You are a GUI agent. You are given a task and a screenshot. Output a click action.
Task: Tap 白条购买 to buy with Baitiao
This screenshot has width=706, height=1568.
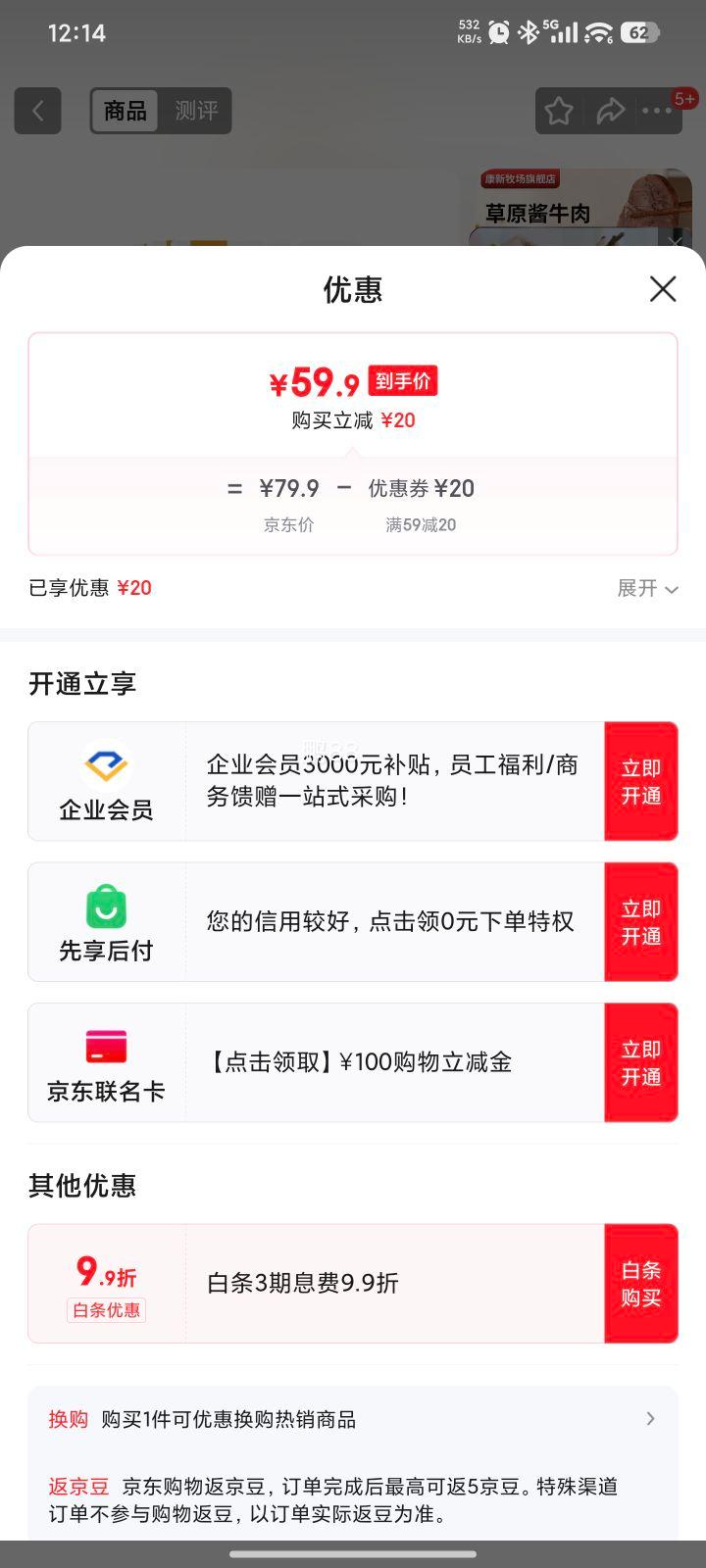click(x=640, y=1283)
